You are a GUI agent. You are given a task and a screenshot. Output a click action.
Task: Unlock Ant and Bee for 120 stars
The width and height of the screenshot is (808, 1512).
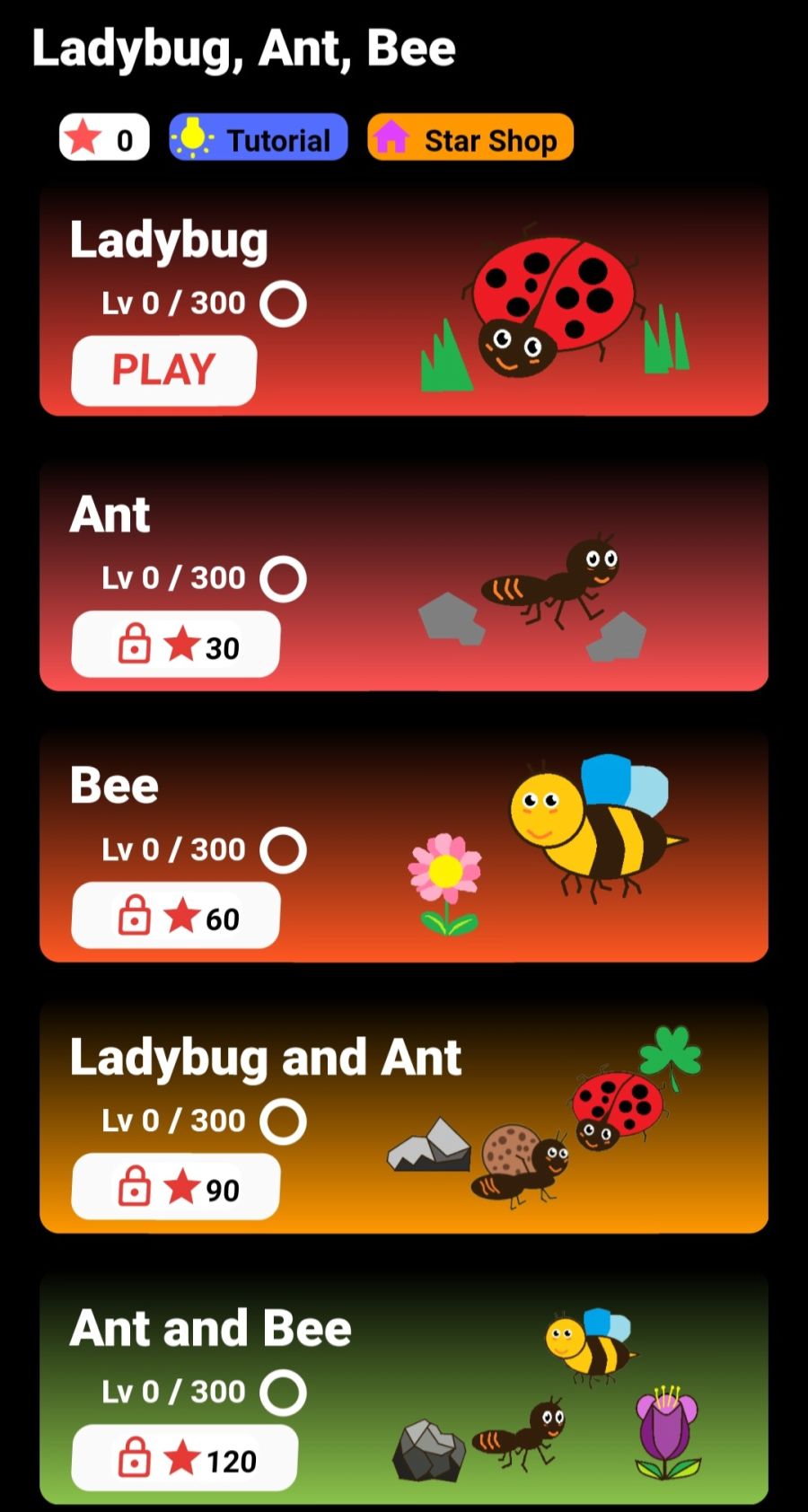[184, 1458]
